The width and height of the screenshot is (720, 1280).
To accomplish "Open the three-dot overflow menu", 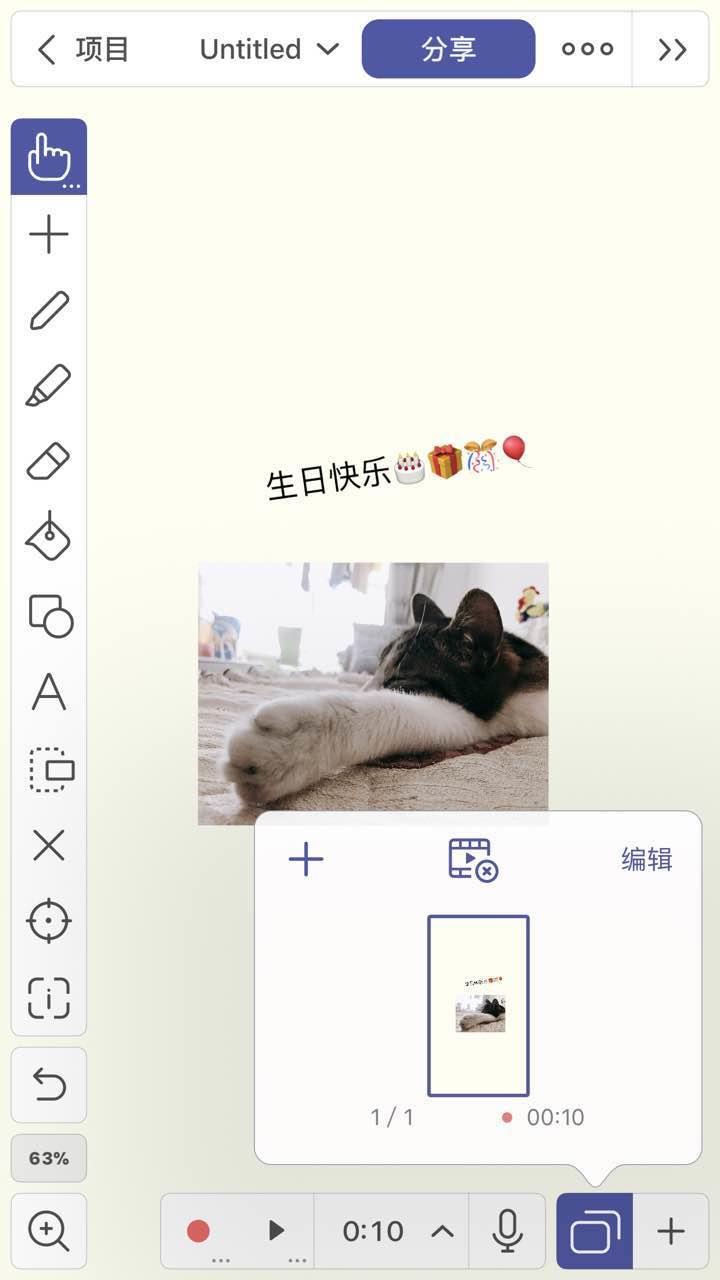I will coord(587,49).
